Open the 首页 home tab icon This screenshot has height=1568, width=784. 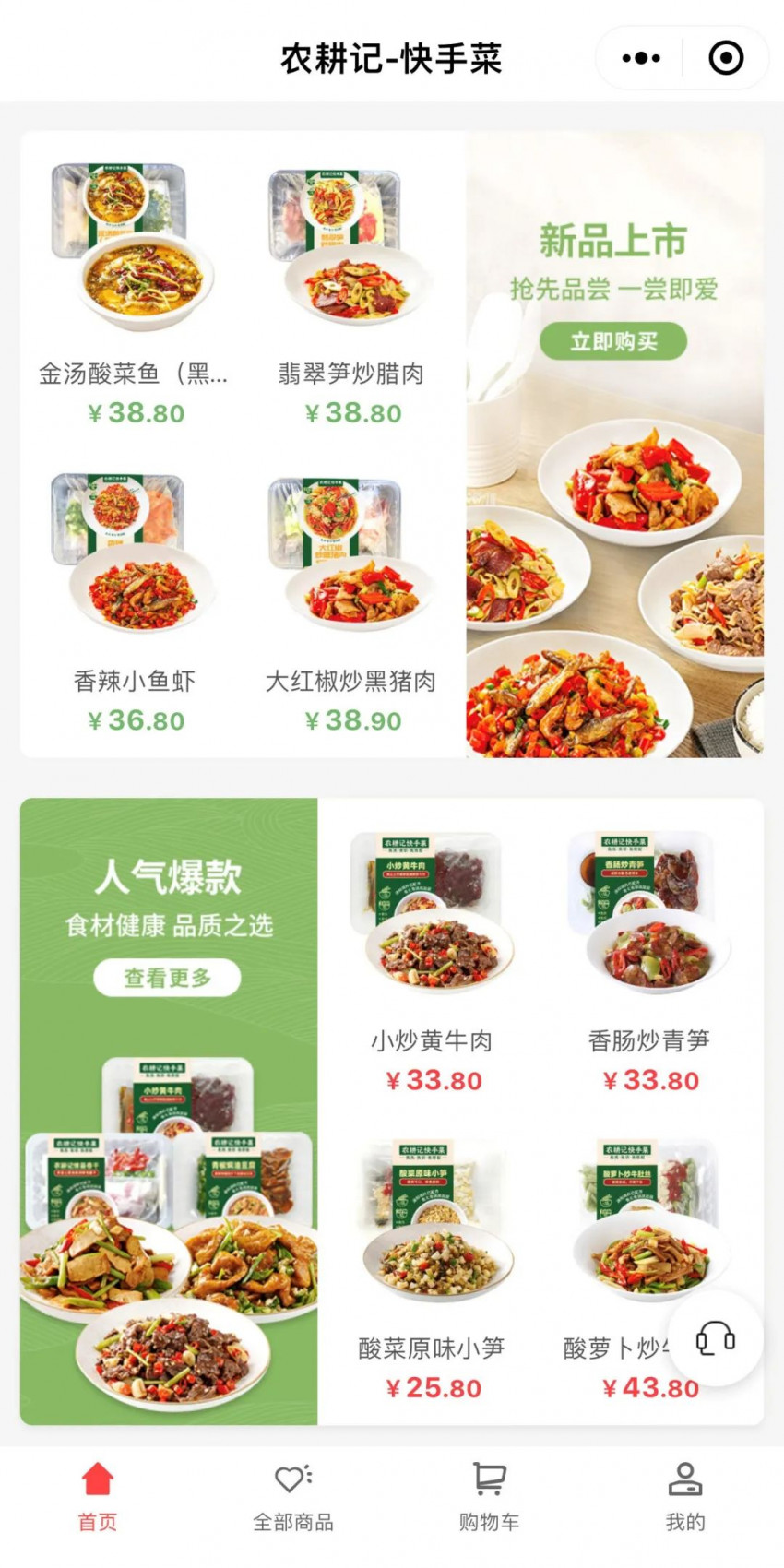tap(98, 1478)
